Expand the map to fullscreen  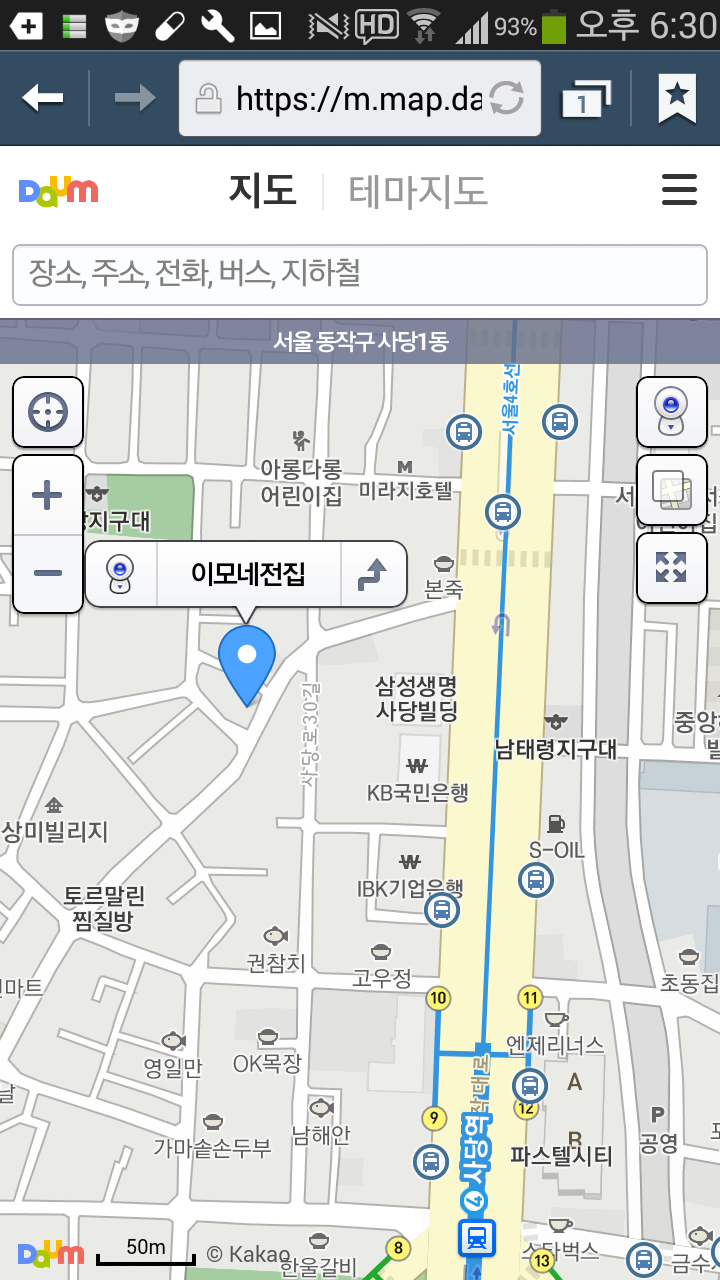click(671, 567)
